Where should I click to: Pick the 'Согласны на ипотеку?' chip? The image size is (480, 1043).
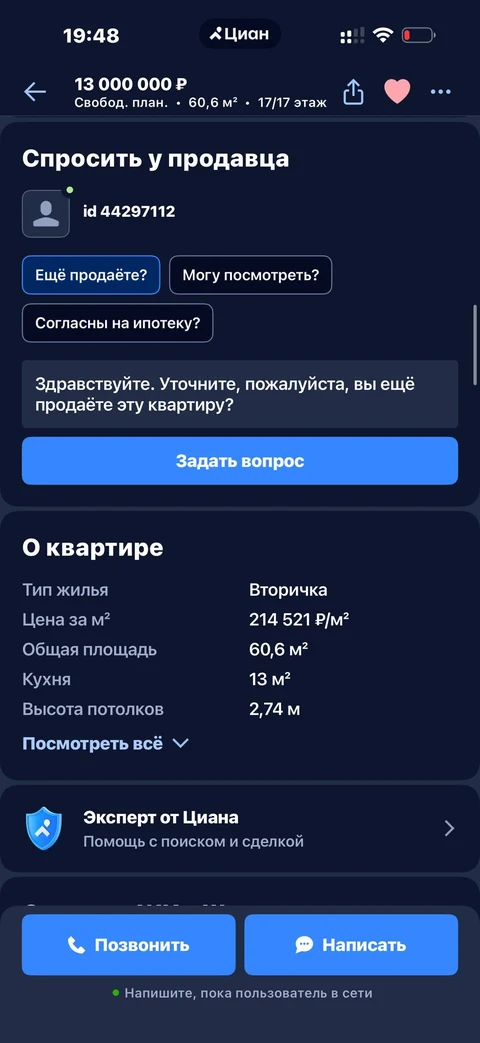(118, 323)
